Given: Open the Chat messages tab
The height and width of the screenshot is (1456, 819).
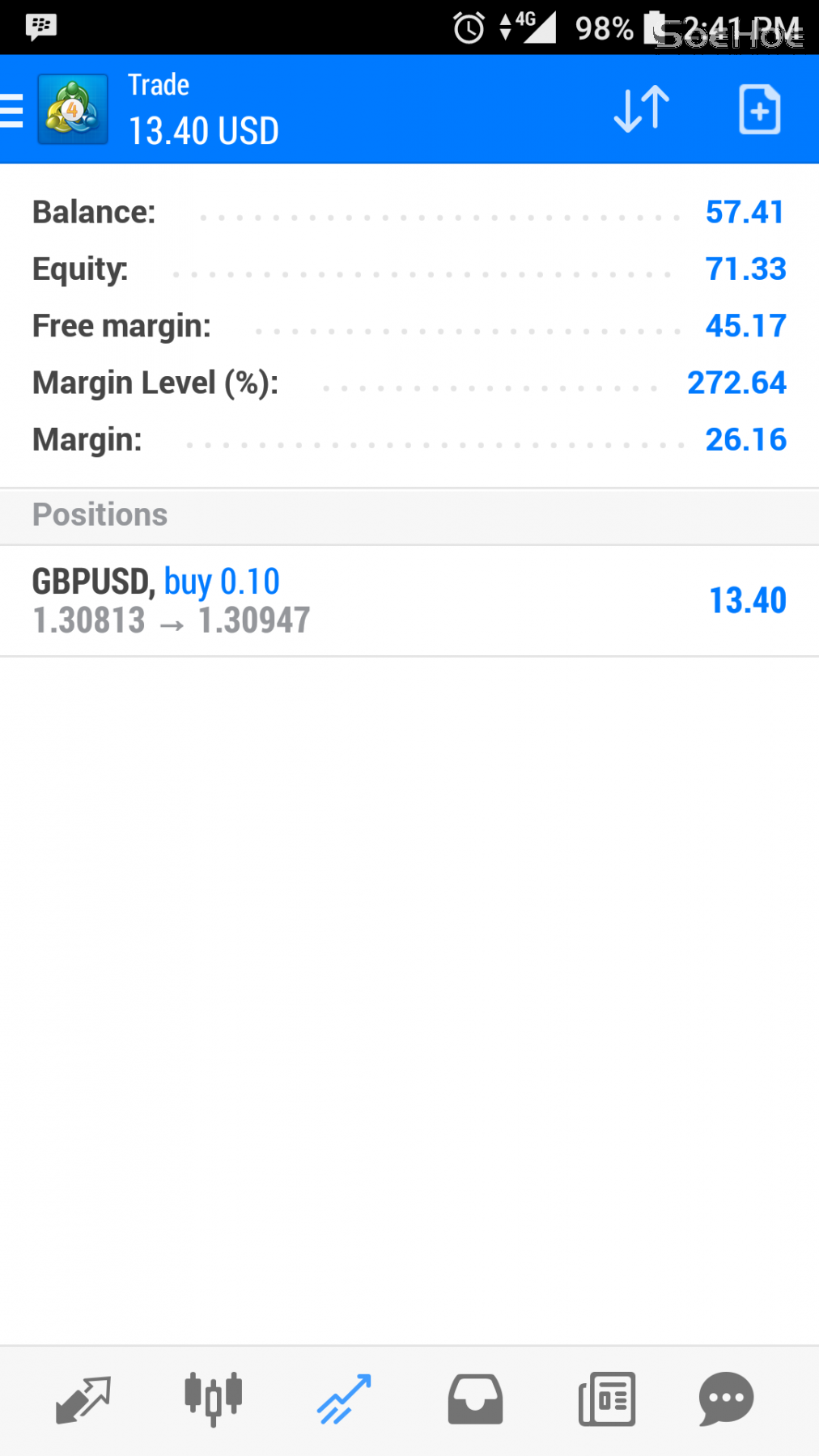Looking at the screenshot, I should tap(726, 1399).
